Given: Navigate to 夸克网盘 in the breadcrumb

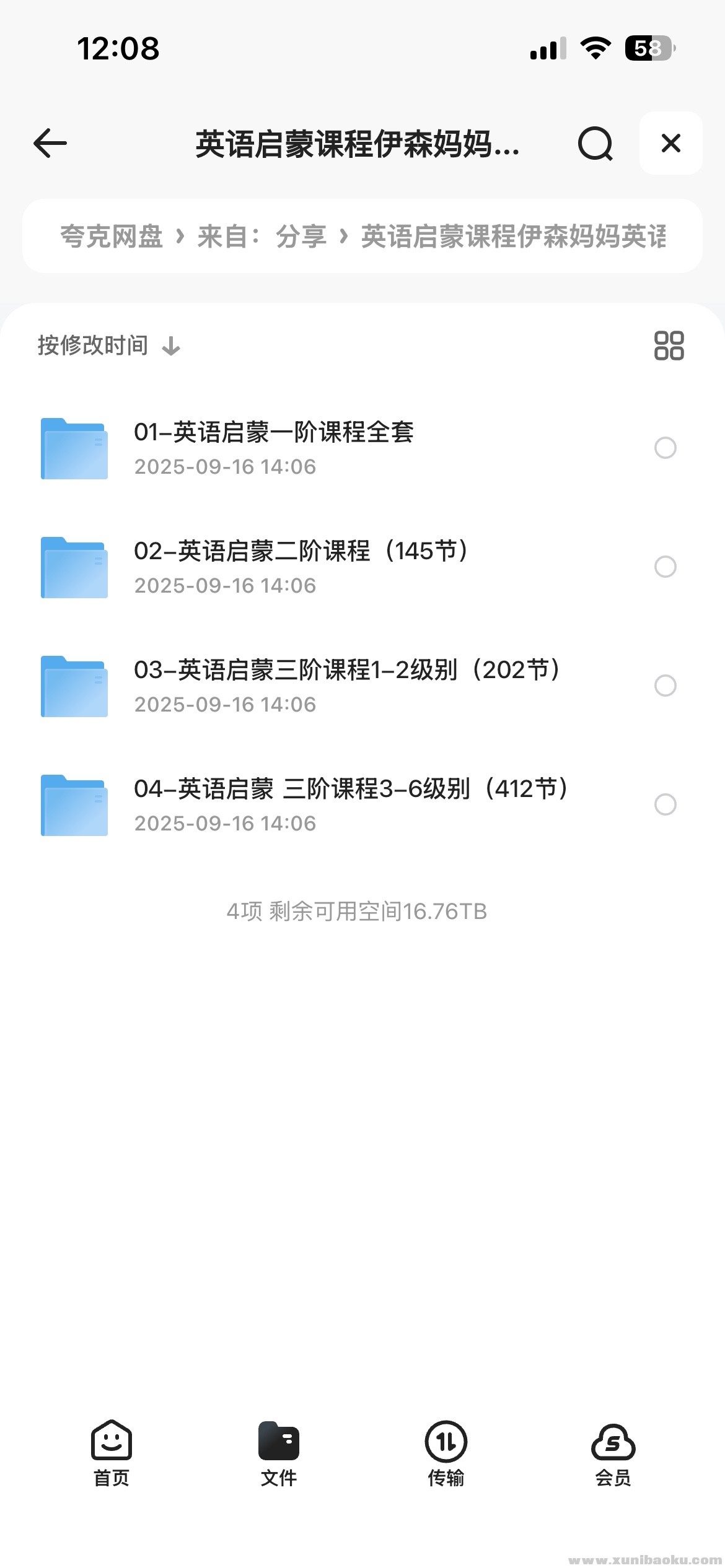Looking at the screenshot, I should point(112,236).
